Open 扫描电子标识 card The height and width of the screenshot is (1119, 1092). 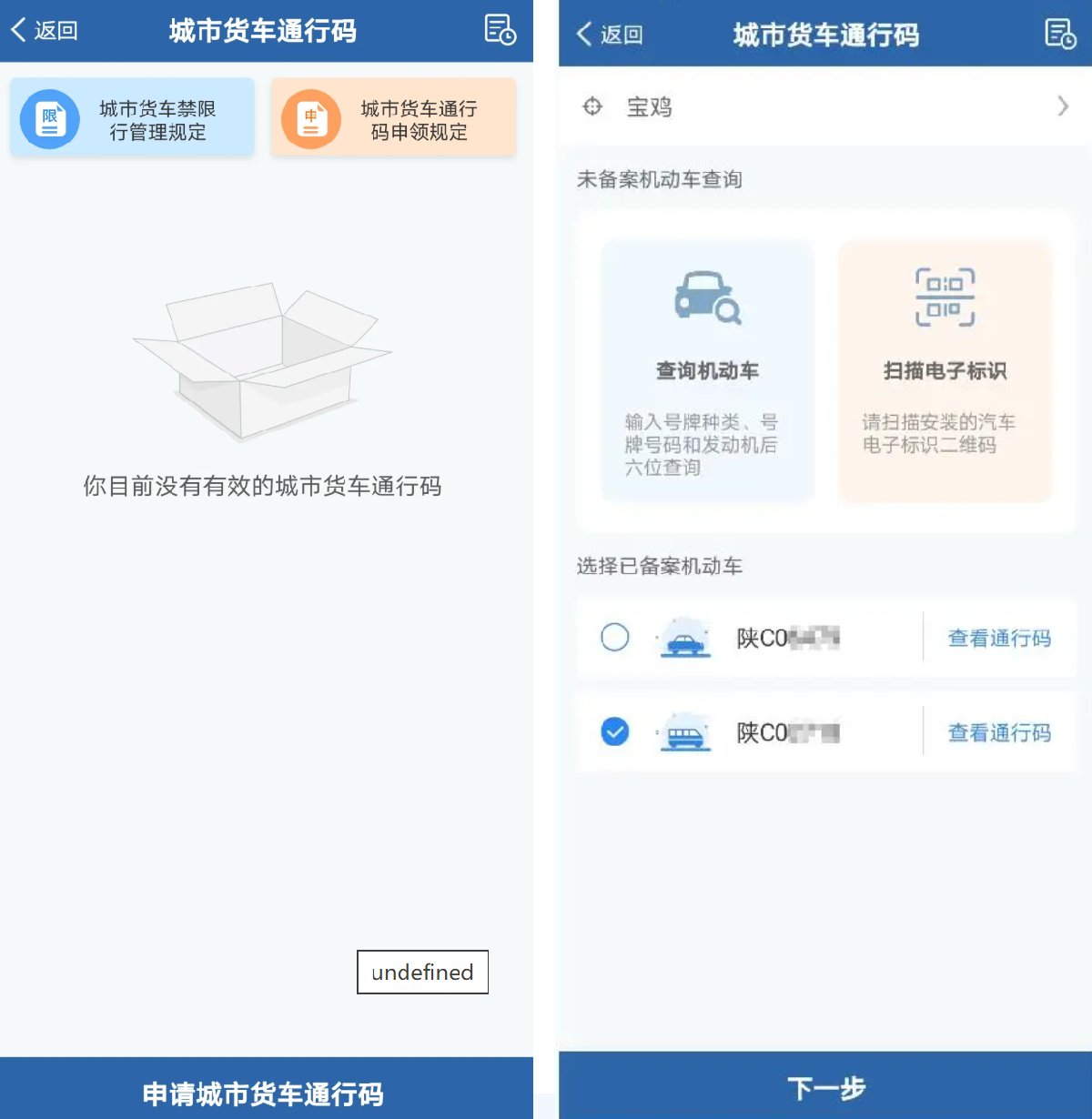[945, 371]
